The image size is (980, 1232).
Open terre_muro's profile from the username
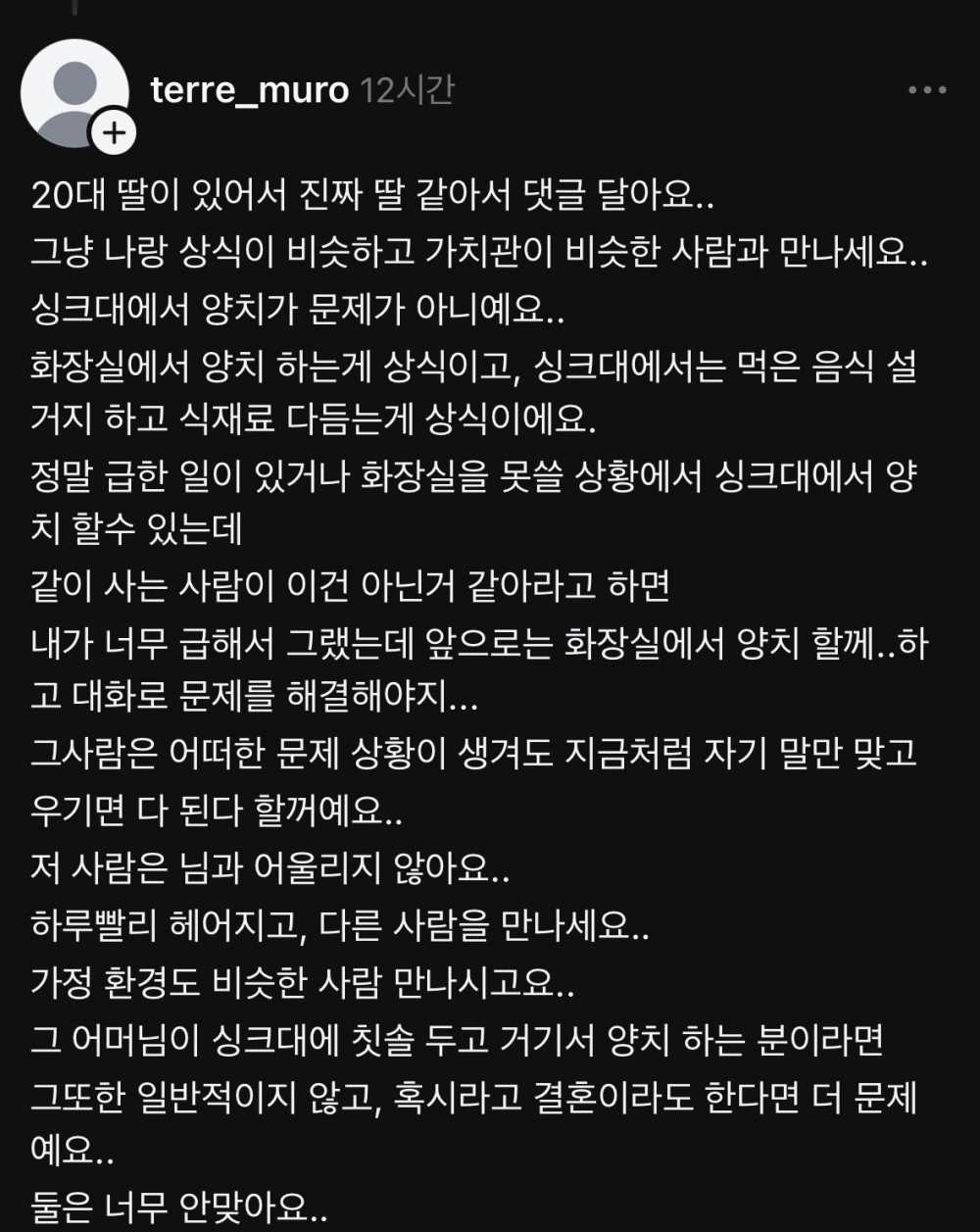coord(250,90)
